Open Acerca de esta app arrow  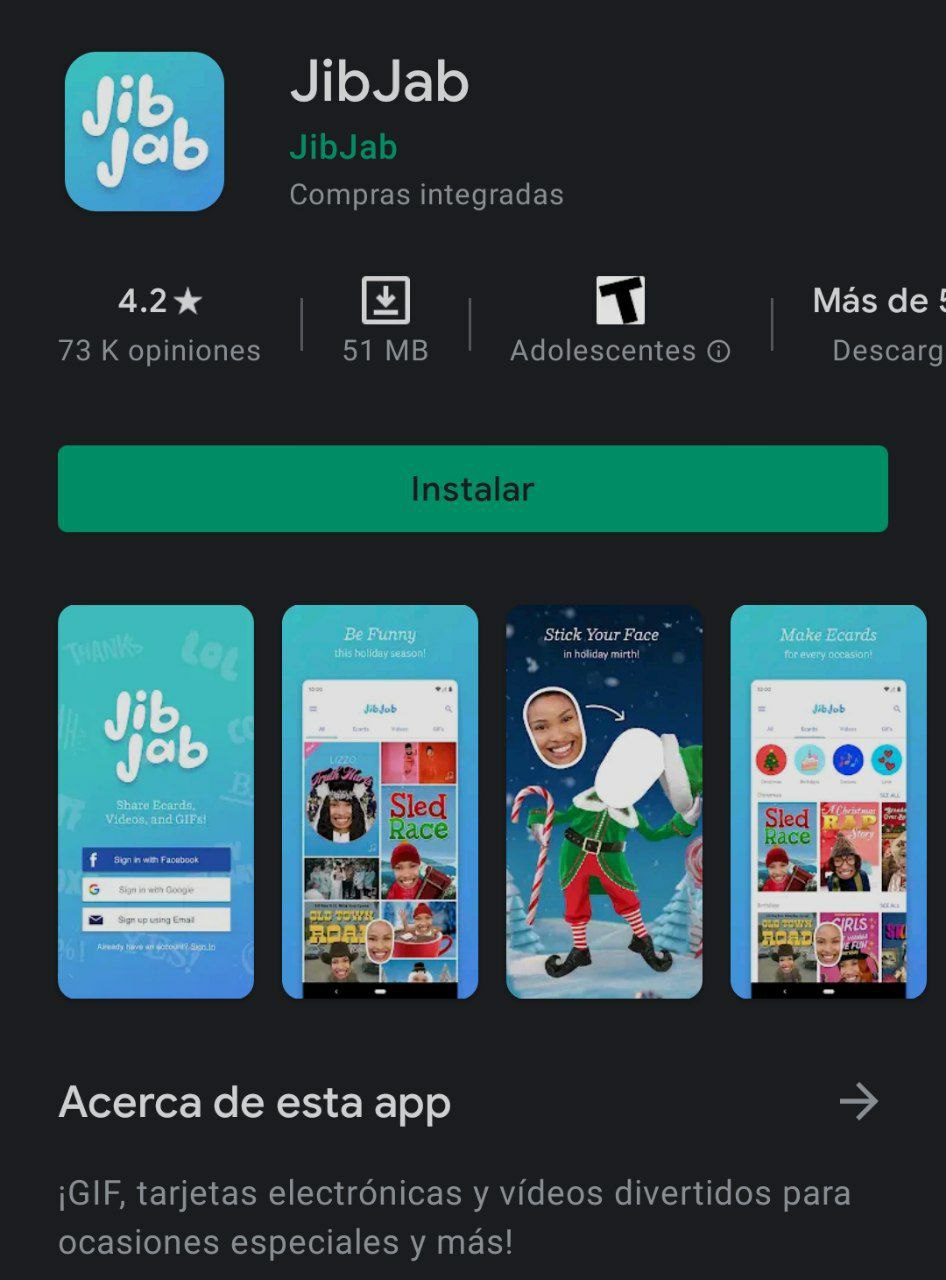click(x=858, y=1102)
